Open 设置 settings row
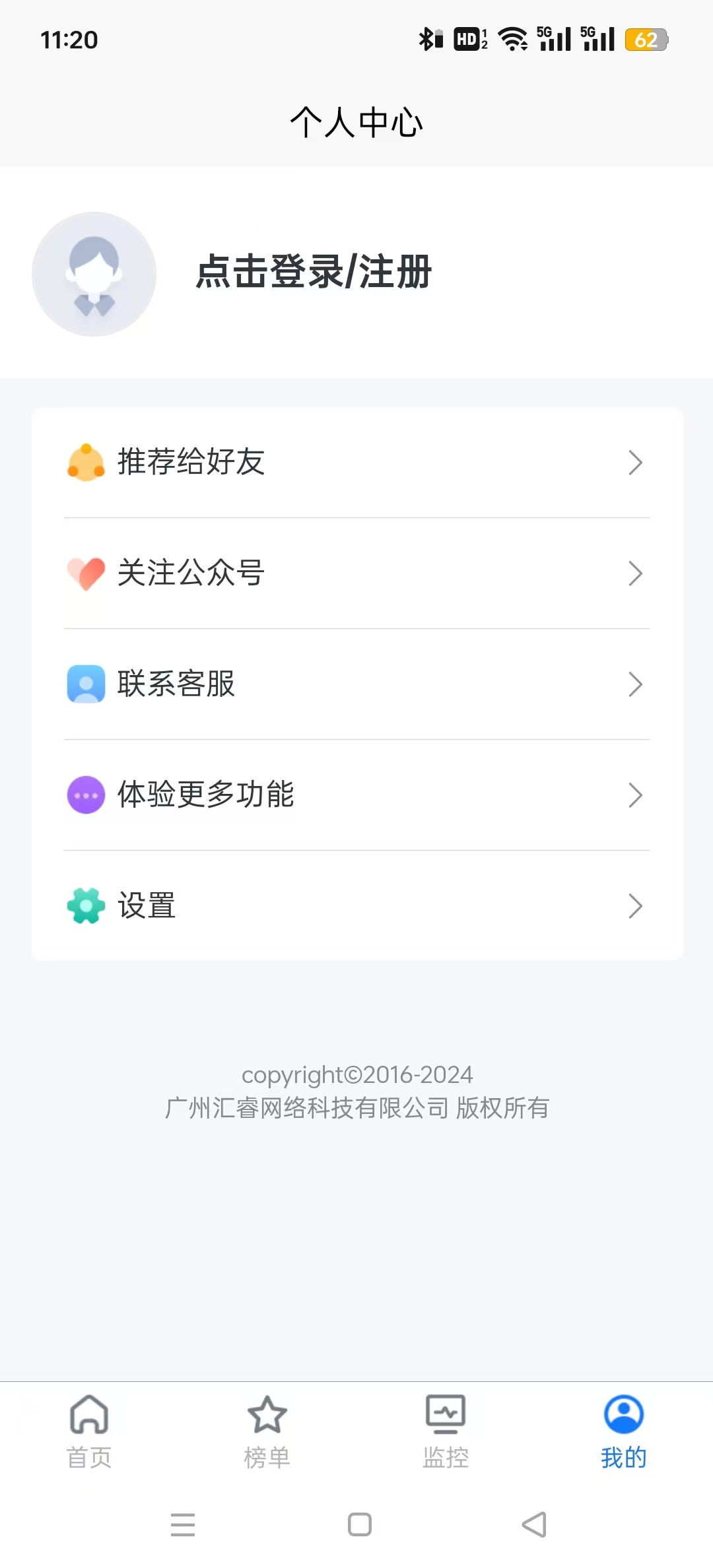The image size is (713, 1568). point(356,905)
